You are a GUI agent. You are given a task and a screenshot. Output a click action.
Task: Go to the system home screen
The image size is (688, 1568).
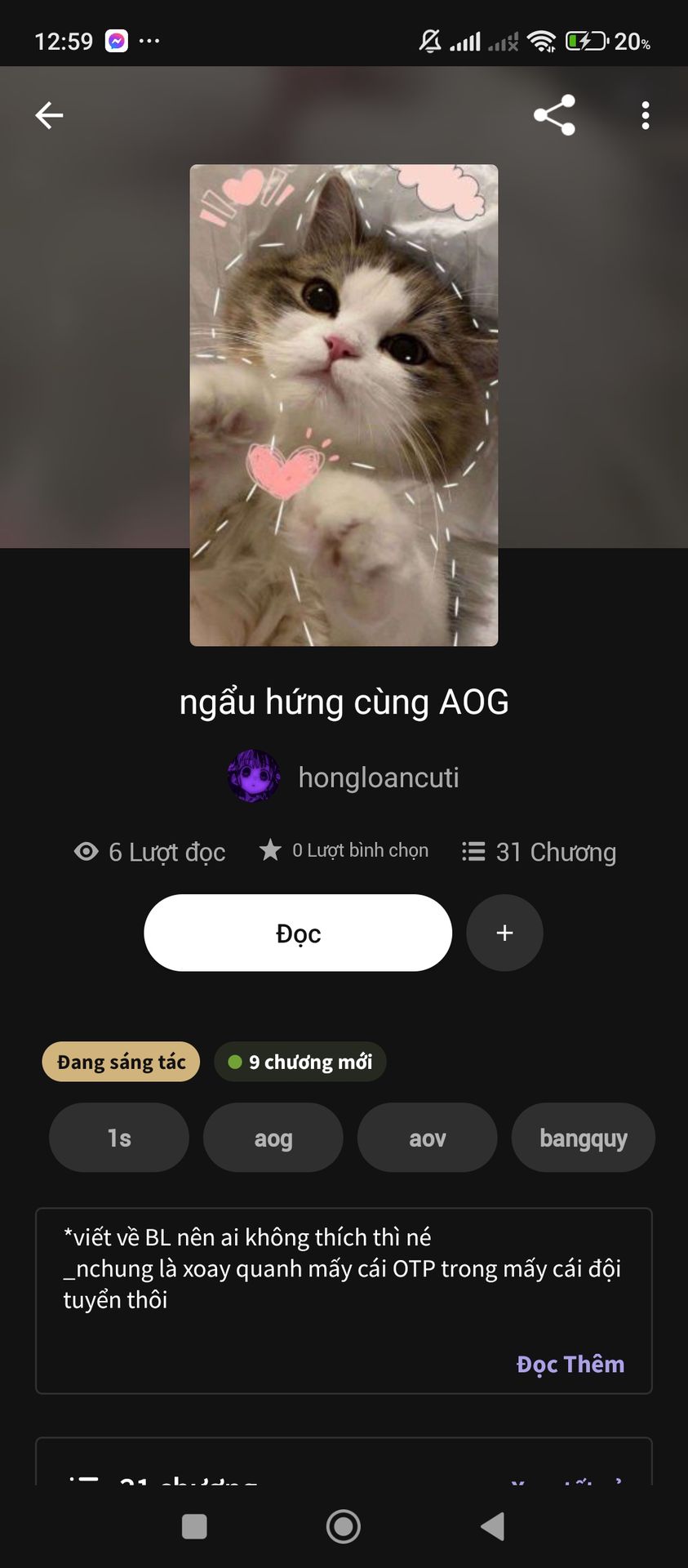click(x=344, y=1526)
